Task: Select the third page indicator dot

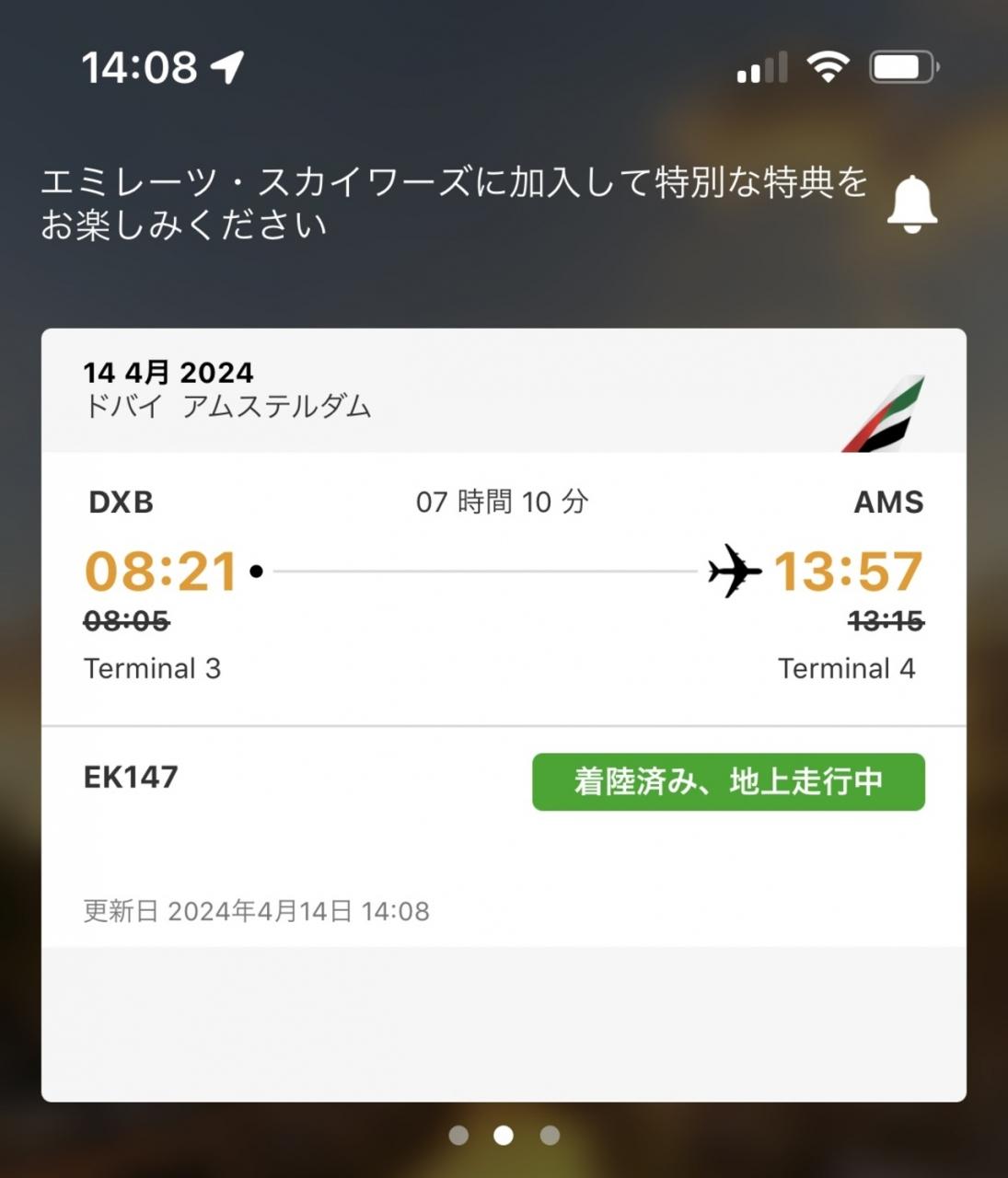Action: pyautogui.click(x=550, y=1135)
